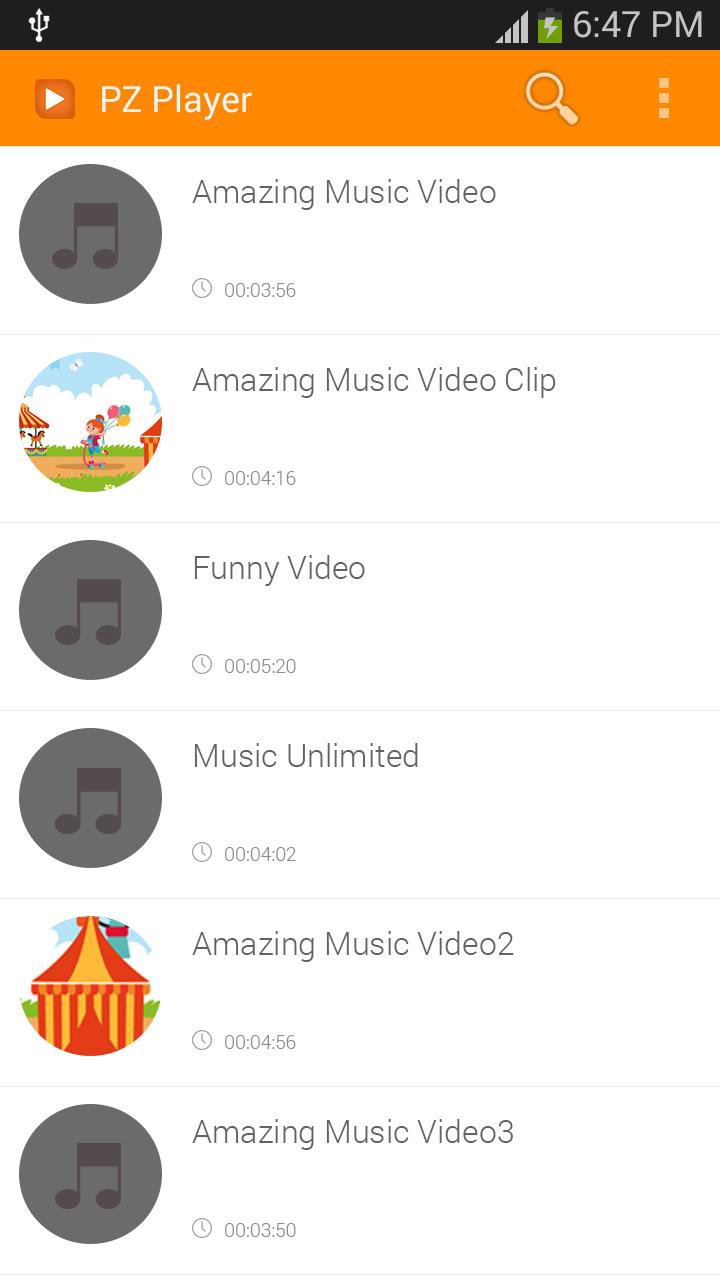The width and height of the screenshot is (720, 1280).
Task: Click the duration text 00:05:20
Action: tap(262, 665)
